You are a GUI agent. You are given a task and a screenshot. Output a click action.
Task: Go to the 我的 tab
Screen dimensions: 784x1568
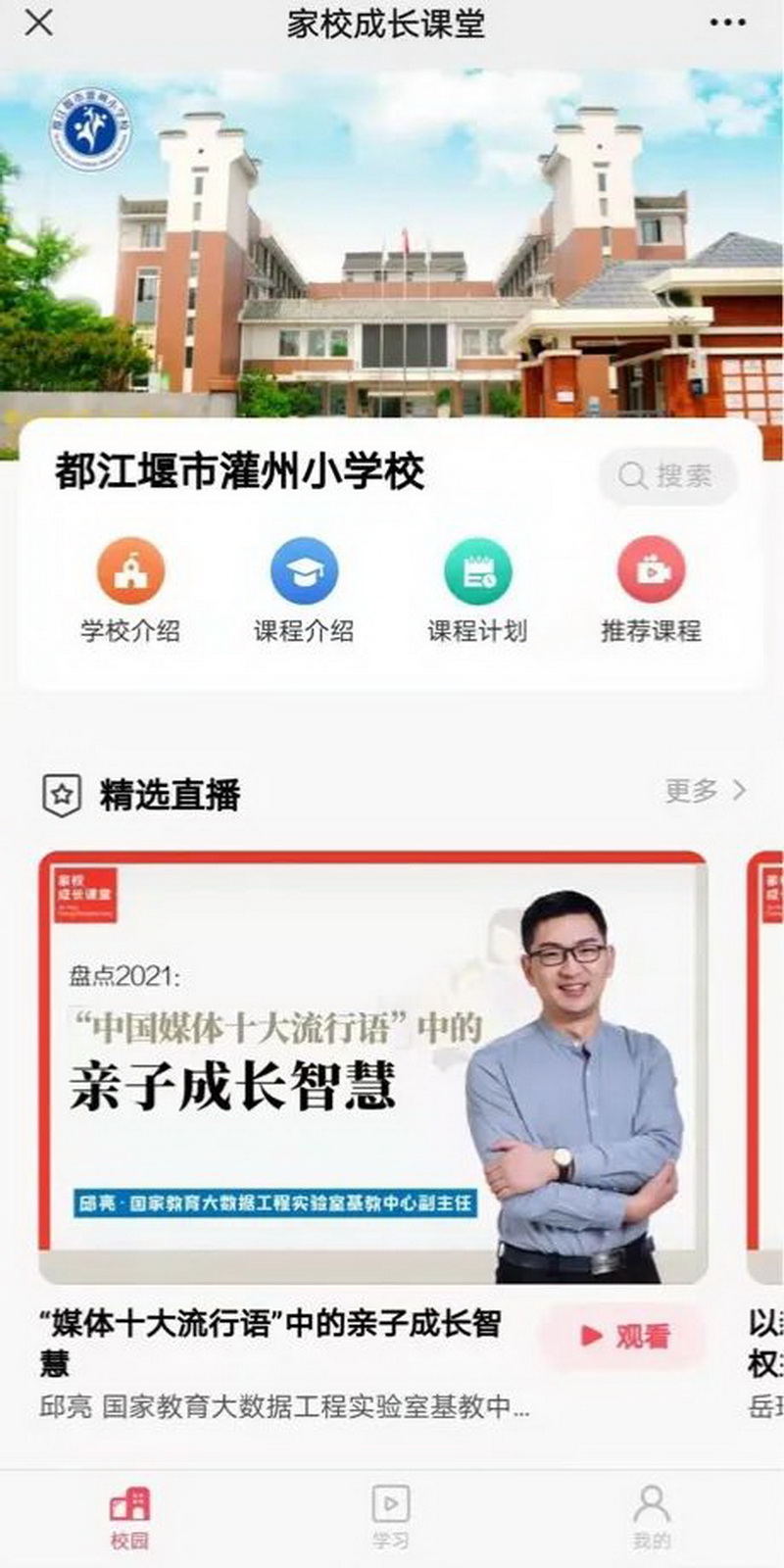(652, 1515)
